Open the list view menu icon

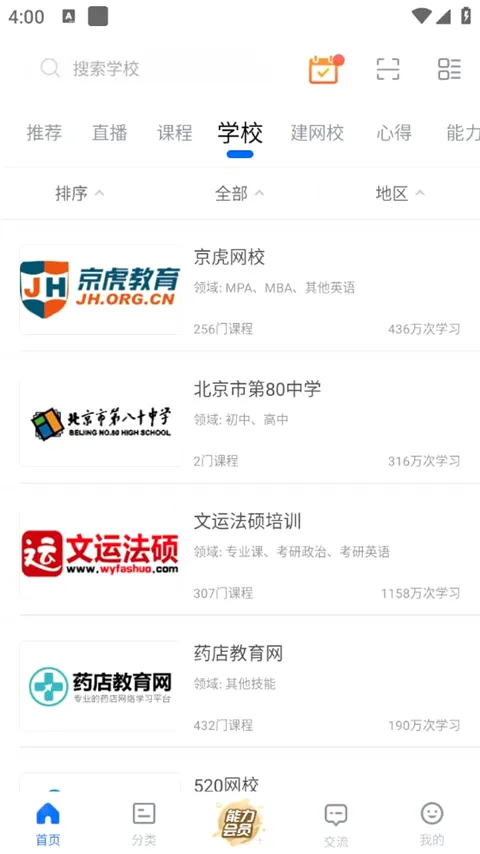pos(449,69)
